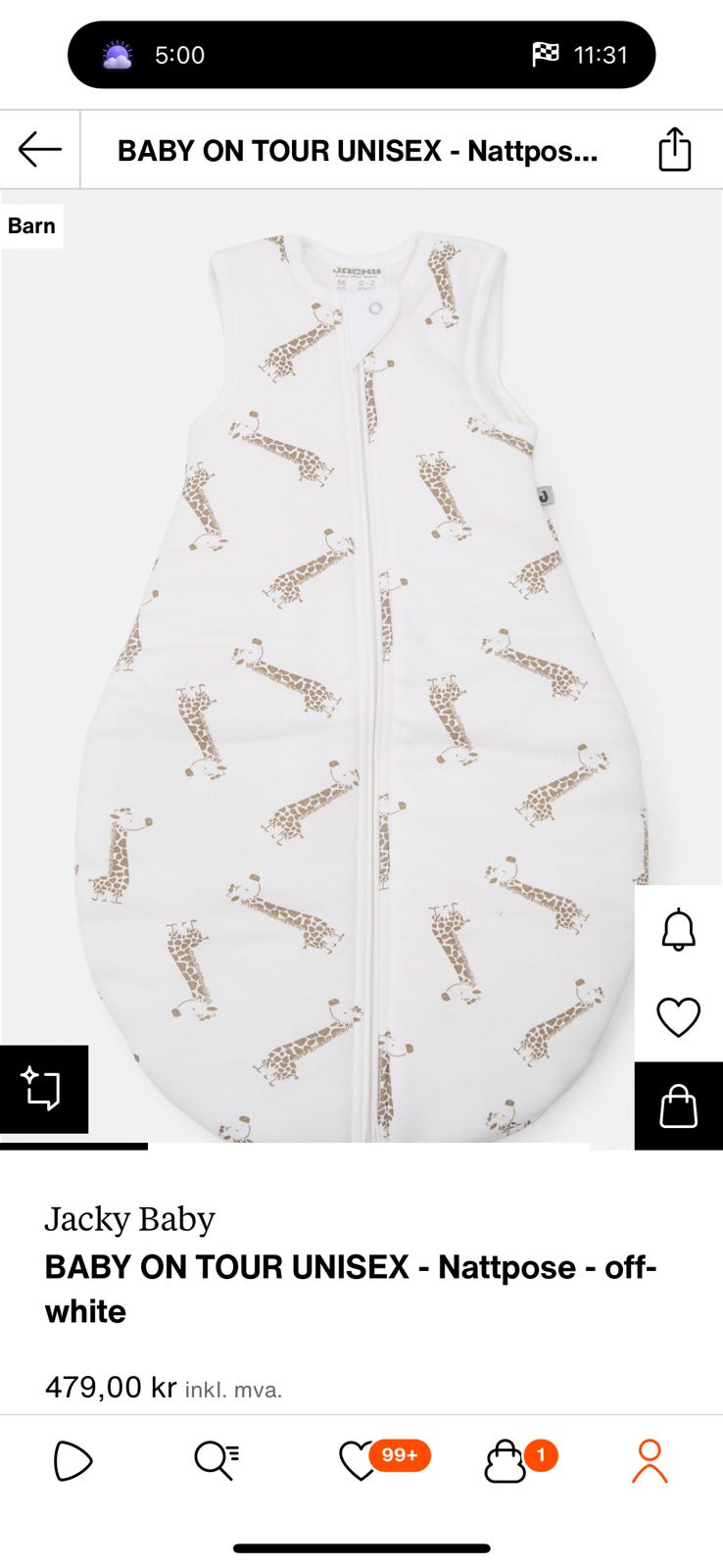Viewport: 723px width, 1568px height.
Task: Open the similar items sparkle button
Action: pyautogui.click(x=43, y=1089)
